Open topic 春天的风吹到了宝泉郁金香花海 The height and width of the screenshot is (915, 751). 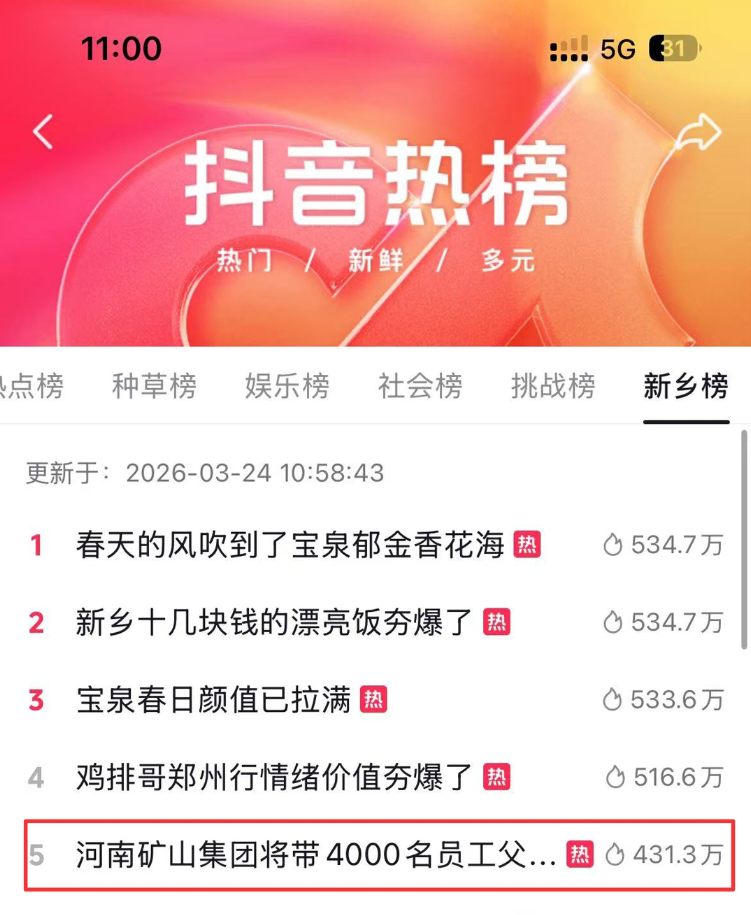[290, 545]
